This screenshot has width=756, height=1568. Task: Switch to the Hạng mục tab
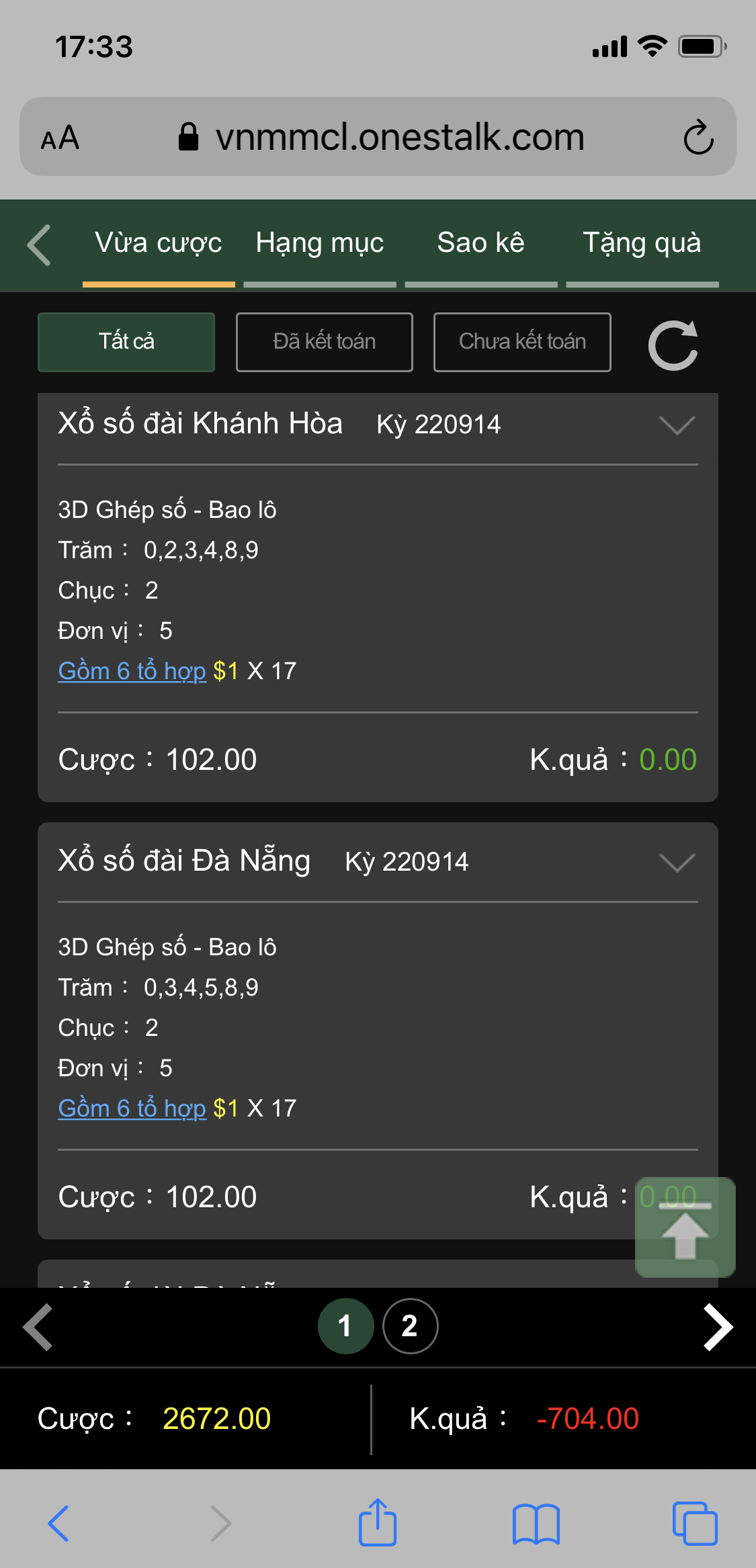[320, 243]
